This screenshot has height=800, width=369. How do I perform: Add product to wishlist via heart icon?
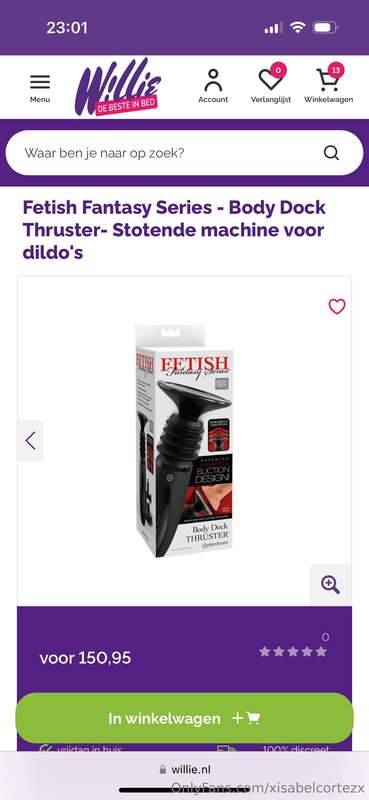pos(337,307)
